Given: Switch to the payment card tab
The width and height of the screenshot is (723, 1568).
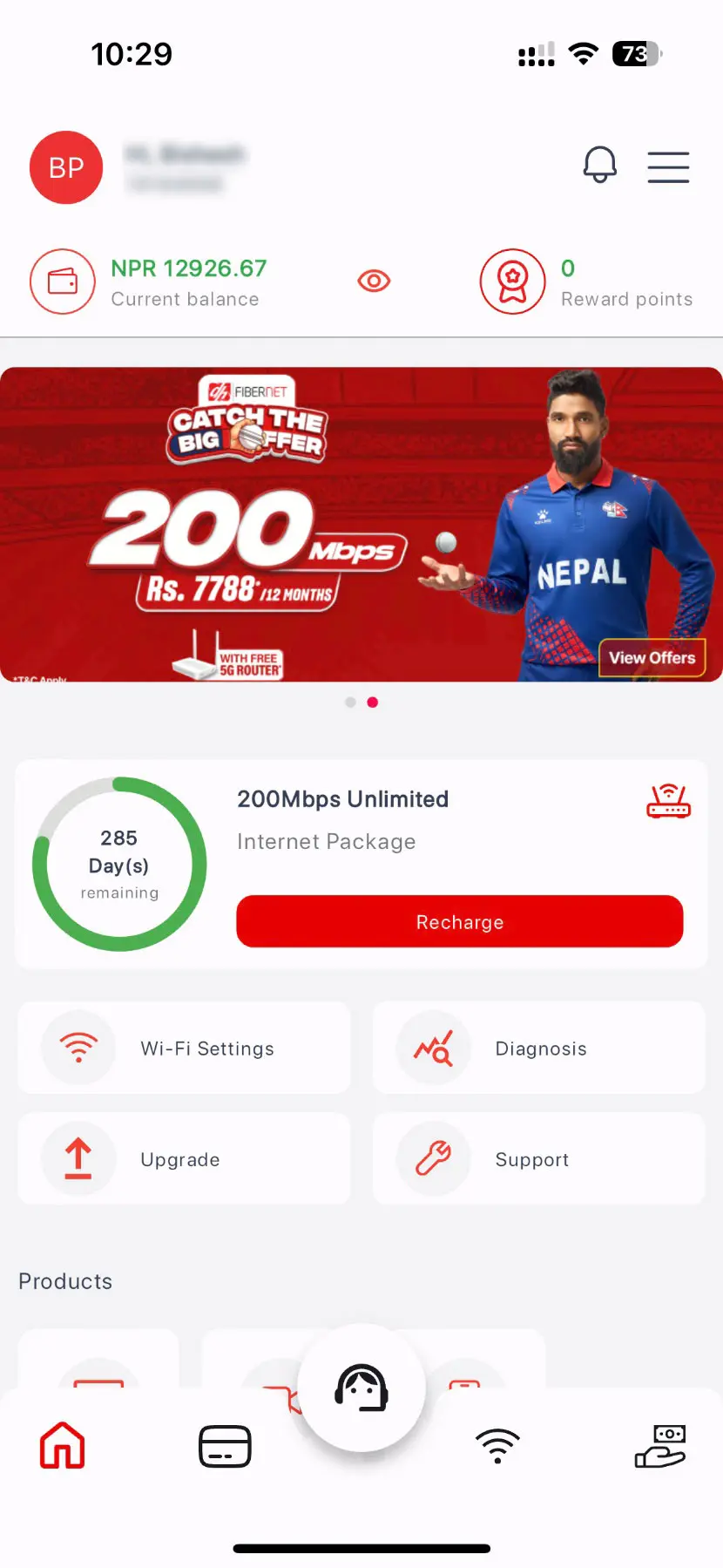Looking at the screenshot, I should 225,1446.
